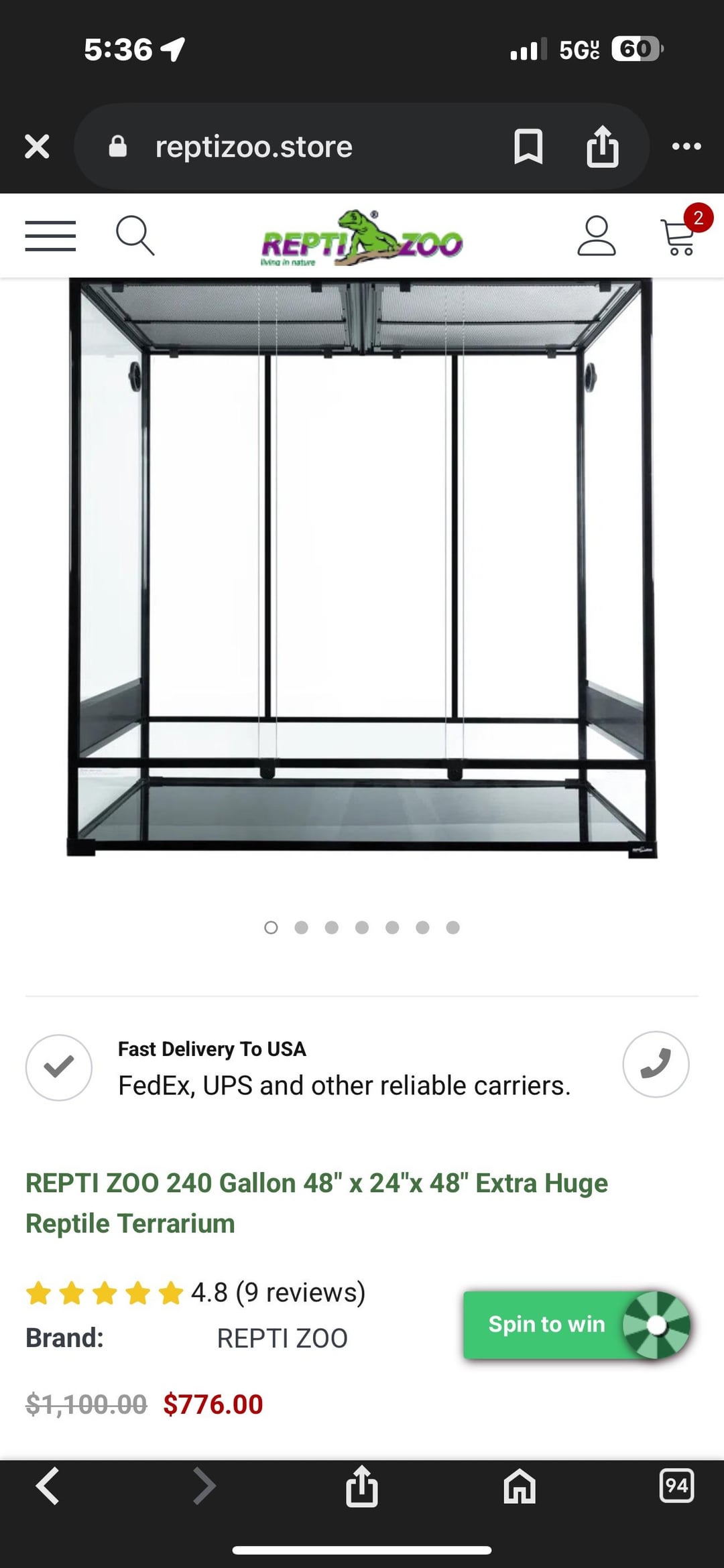This screenshot has height=1568, width=724.
Task: Share from the bottom toolbar
Action: [x=362, y=1486]
